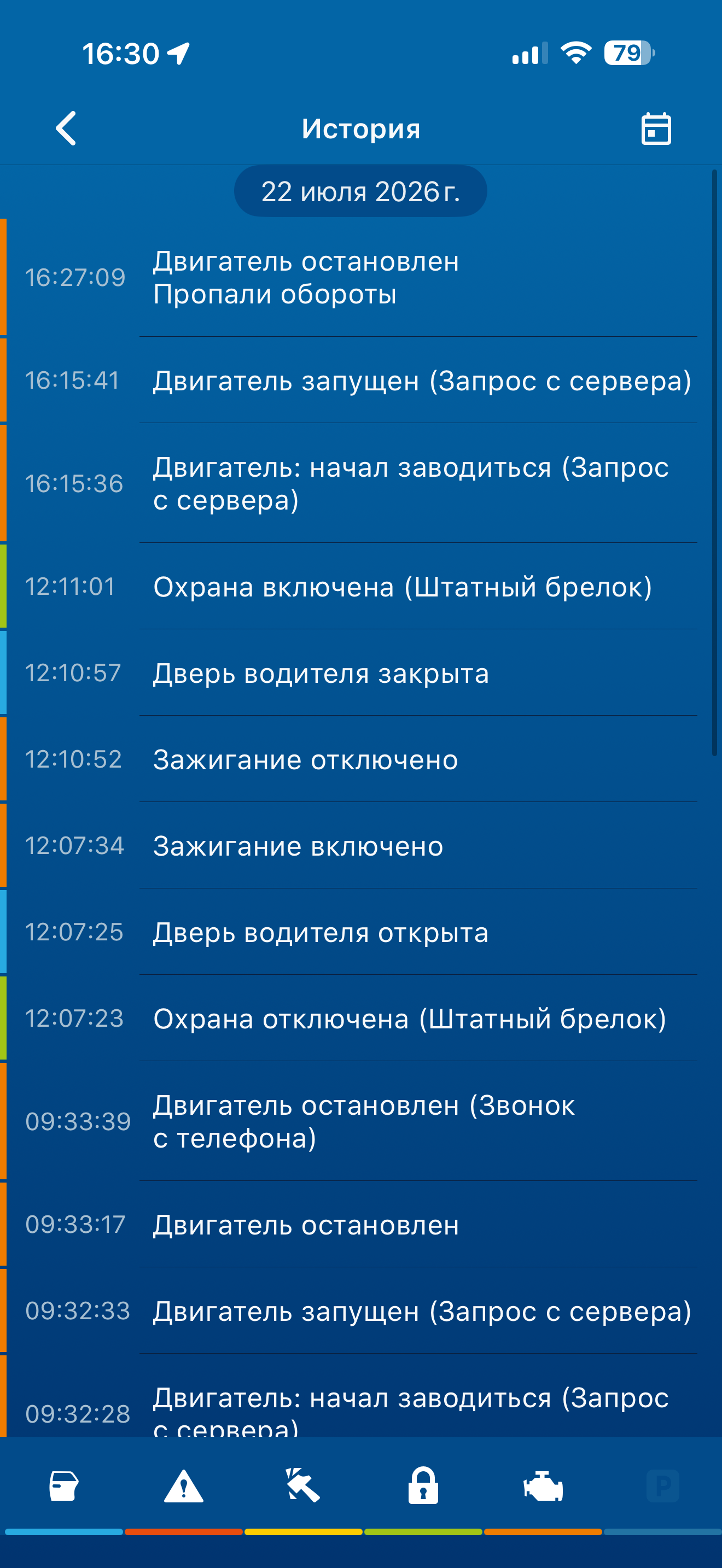Open the 16:15:41 Двигатель запущен event
This screenshot has width=722, height=1568.
[x=361, y=380]
